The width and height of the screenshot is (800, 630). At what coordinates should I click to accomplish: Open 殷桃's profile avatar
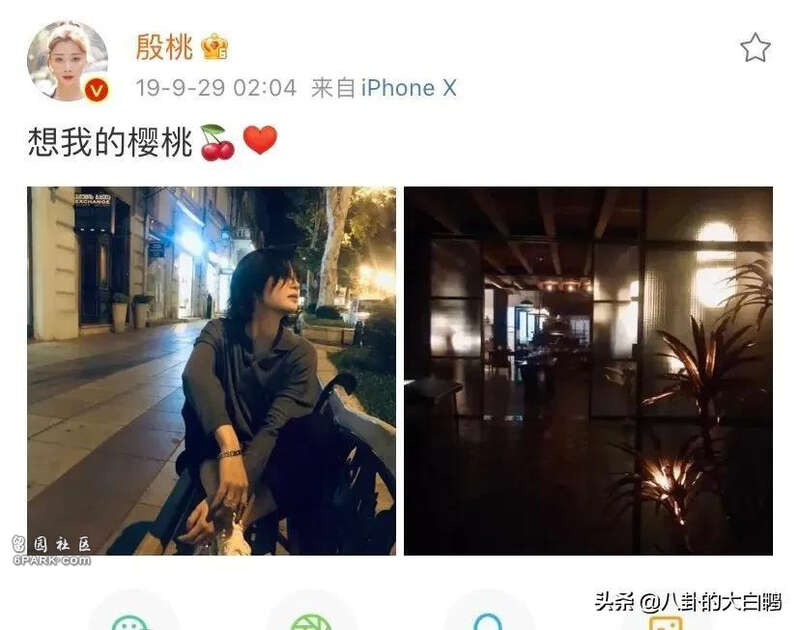67,61
